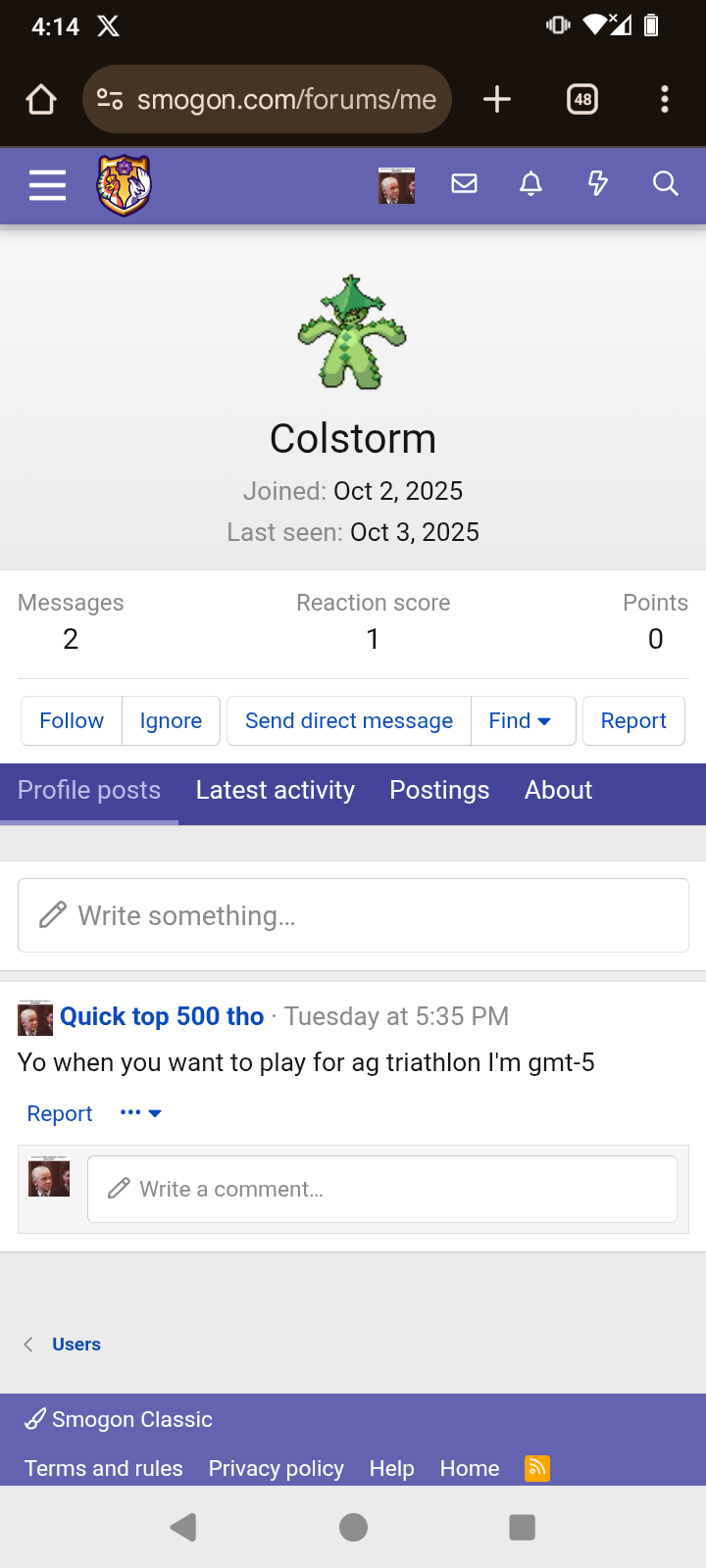This screenshot has height=1568, width=706.
Task: Ignore user Colstorm
Action: point(171,721)
